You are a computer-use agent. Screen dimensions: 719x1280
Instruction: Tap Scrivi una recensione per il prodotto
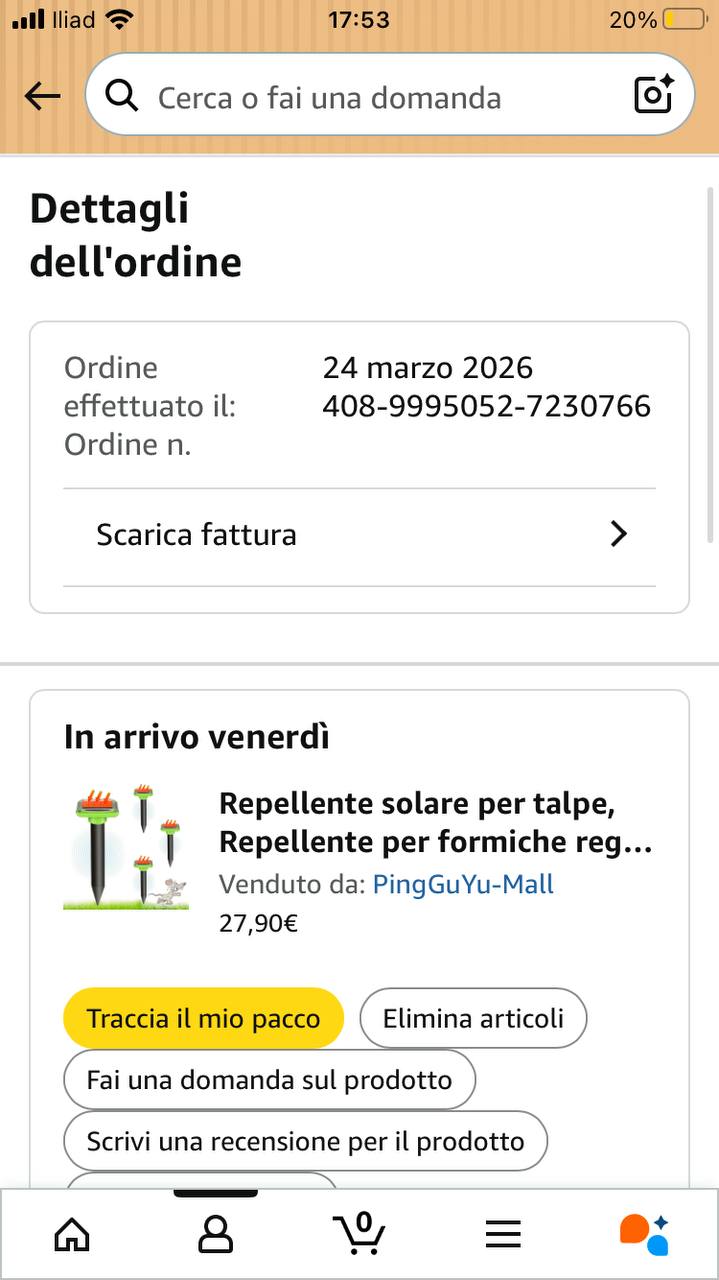(305, 1141)
